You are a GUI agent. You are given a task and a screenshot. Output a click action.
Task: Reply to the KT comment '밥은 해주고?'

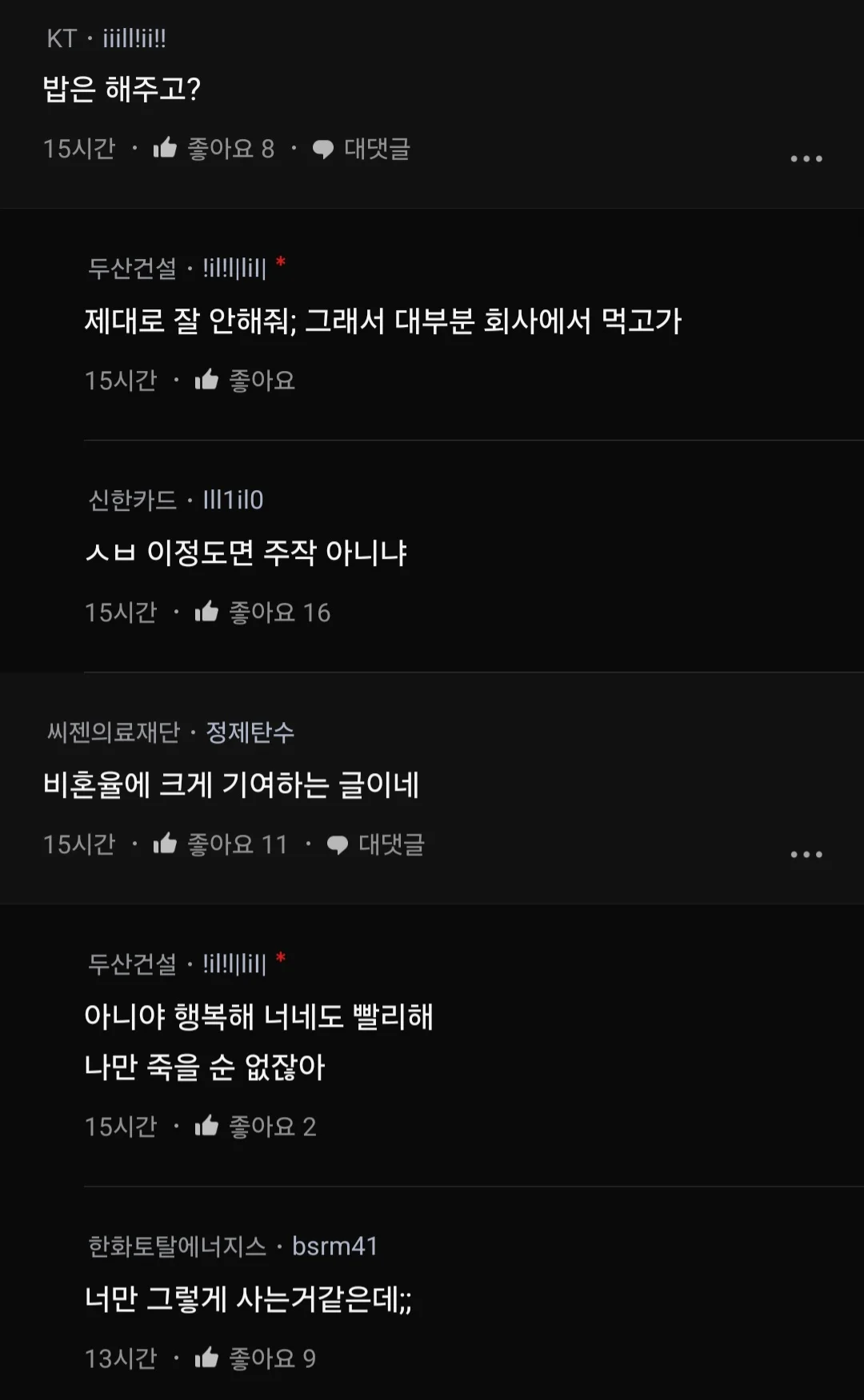361,149
